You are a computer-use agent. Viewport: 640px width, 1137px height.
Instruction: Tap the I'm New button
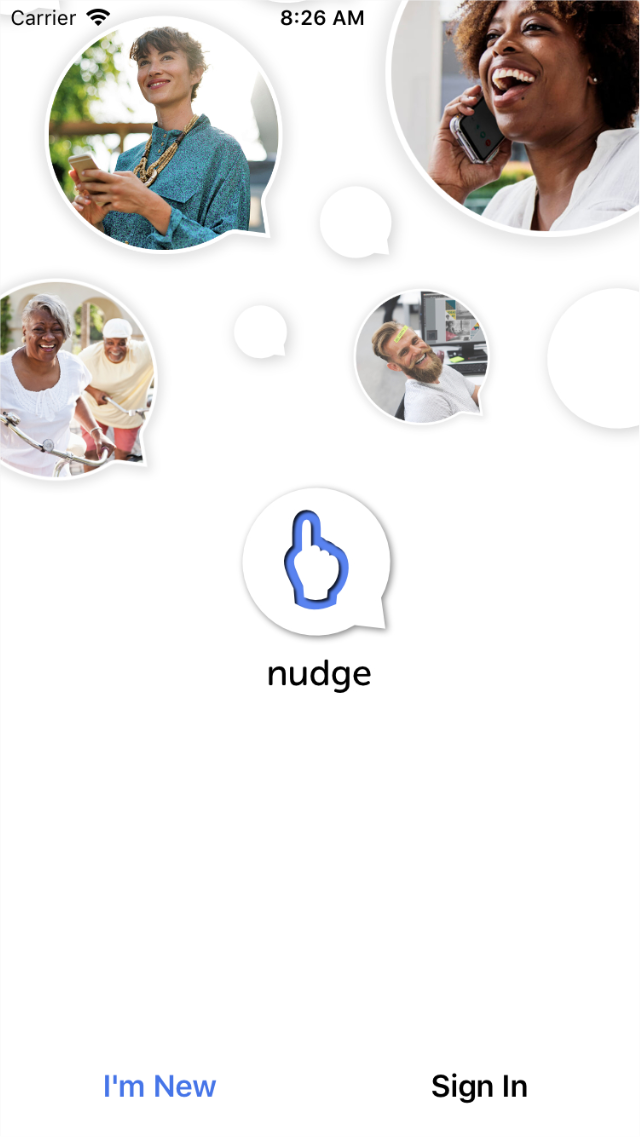point(160,1086)
